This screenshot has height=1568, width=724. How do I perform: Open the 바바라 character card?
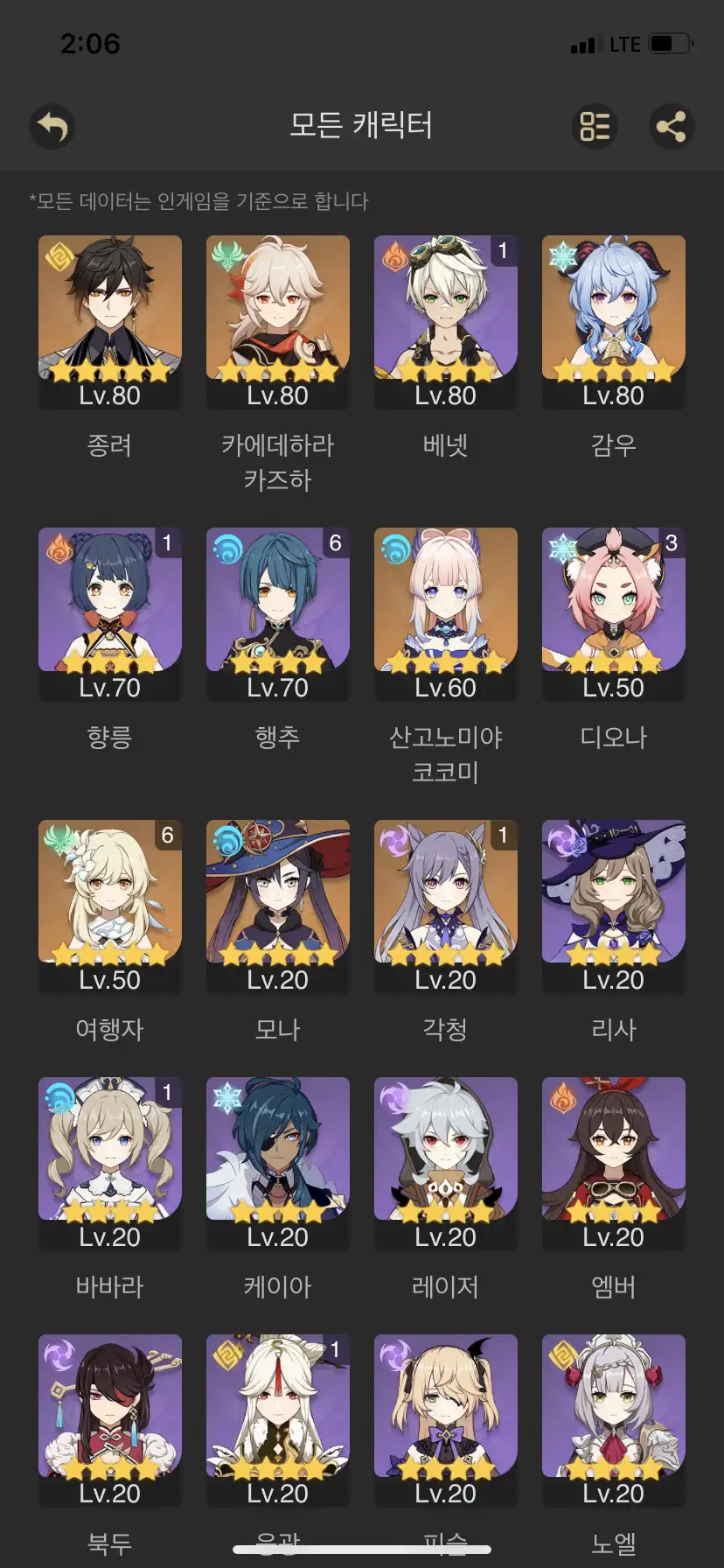click(110, 1163)
